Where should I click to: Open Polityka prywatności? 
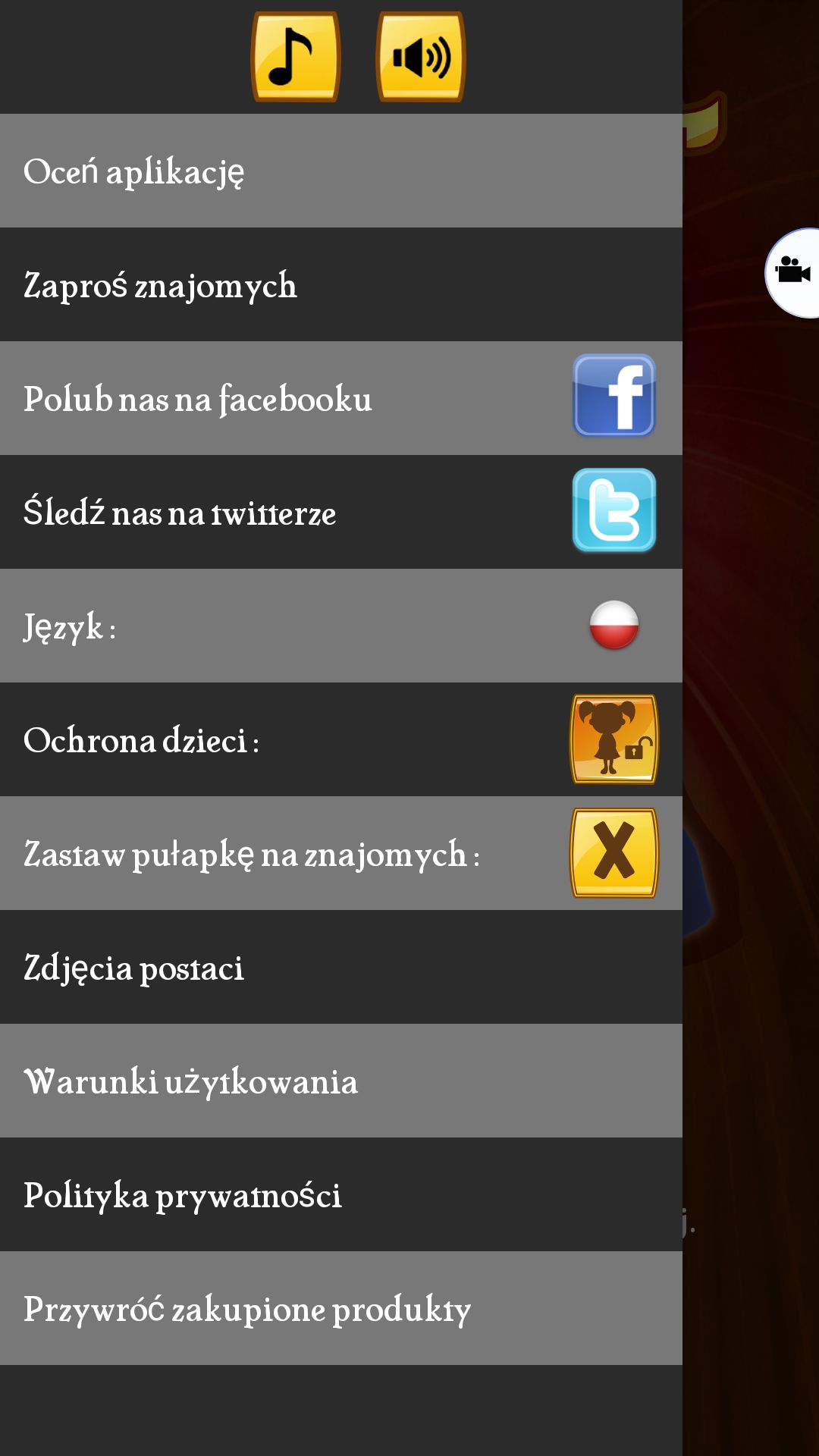pyautogui.click(x=341, y=1194)
